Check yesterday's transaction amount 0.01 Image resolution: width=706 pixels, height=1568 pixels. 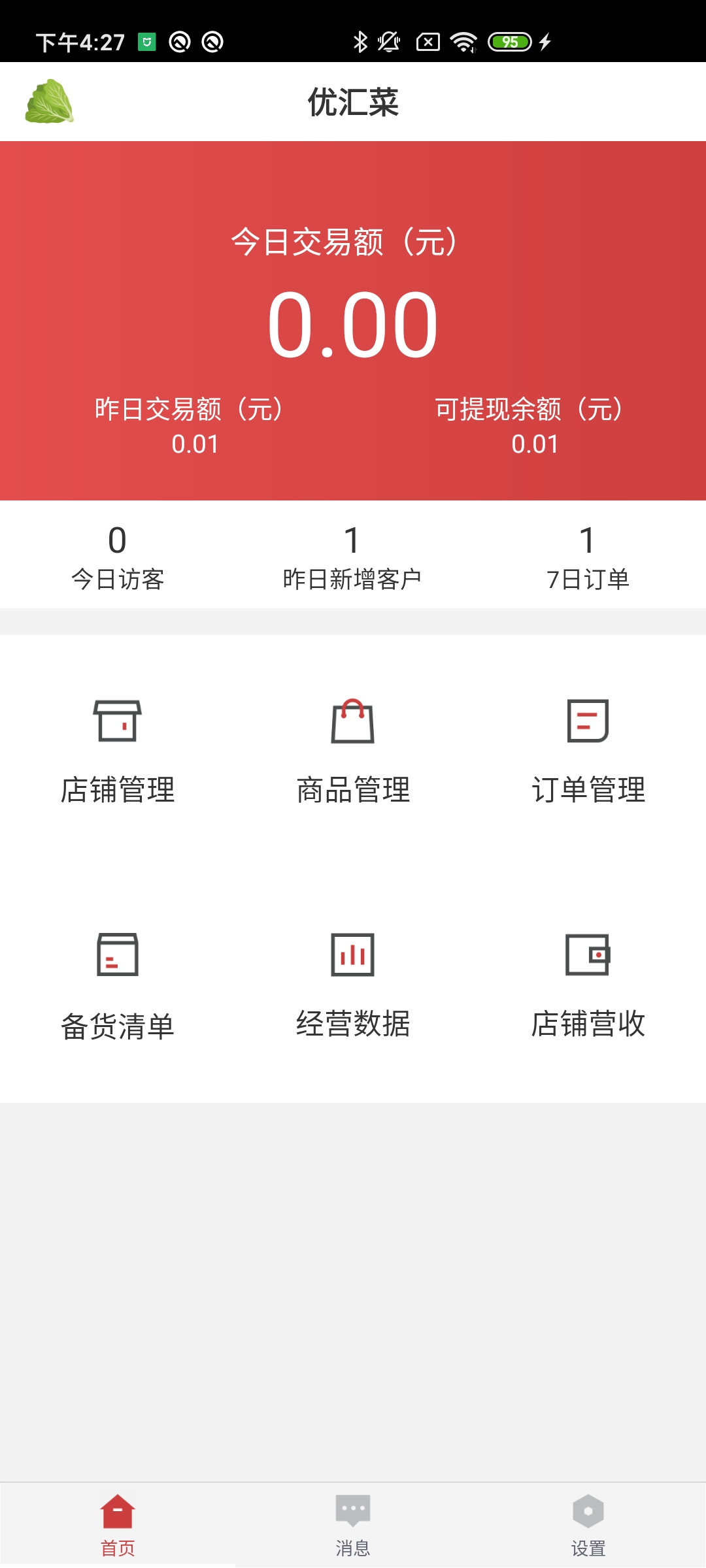click(194, 444)
